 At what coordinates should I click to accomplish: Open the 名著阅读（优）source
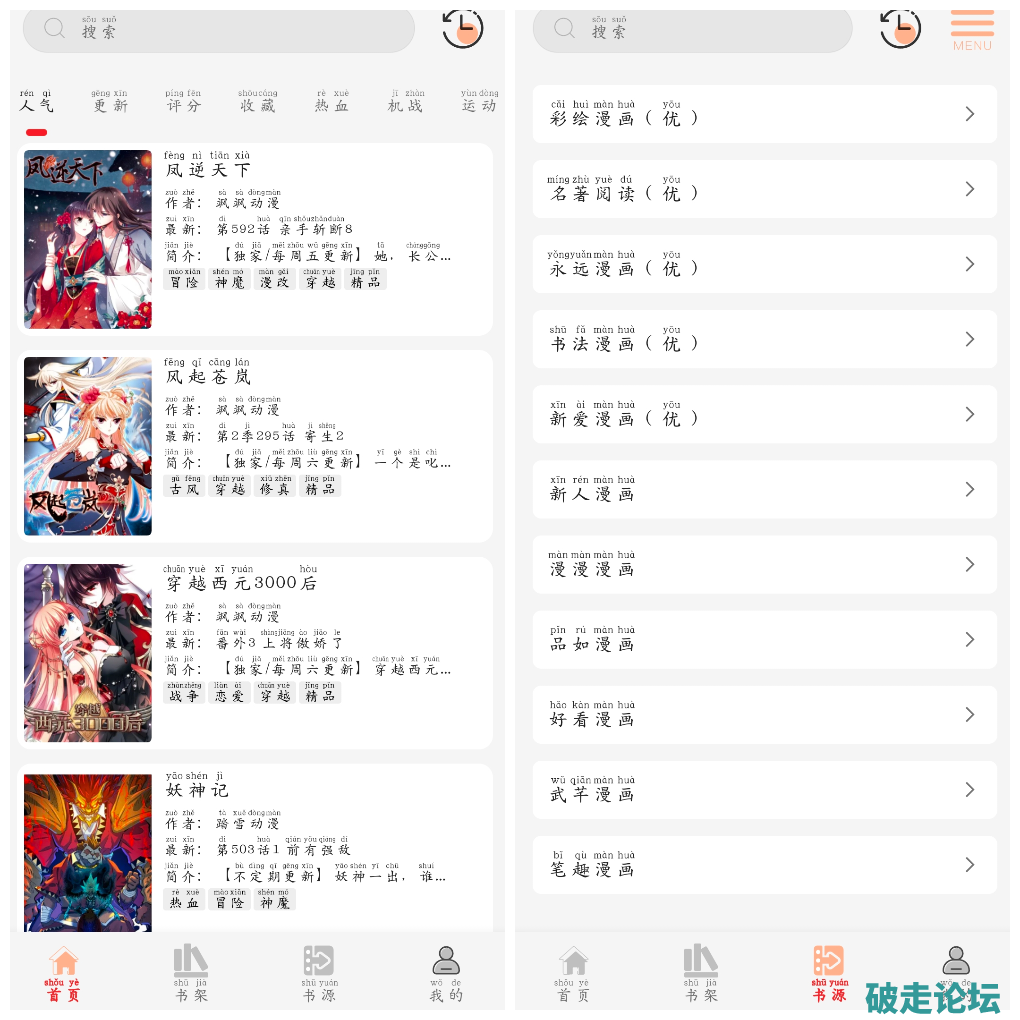click(x=764, y=189)
